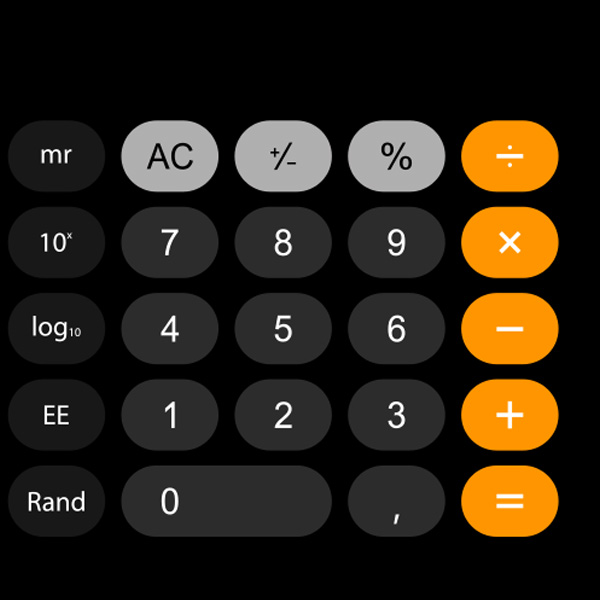Toggle the plus/minus sign key
Viewport: 600px width, 600px height.
(283, 156)
